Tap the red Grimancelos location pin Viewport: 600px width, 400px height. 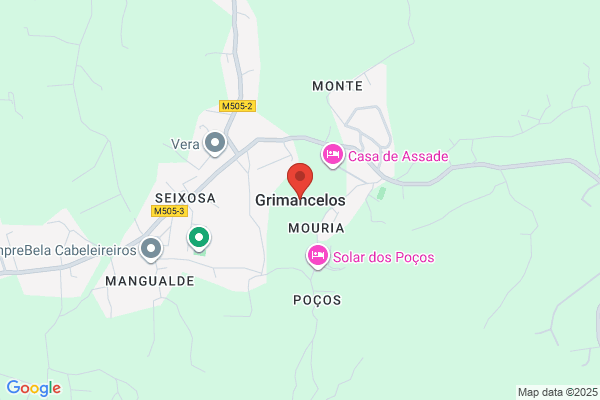(300, 181)
